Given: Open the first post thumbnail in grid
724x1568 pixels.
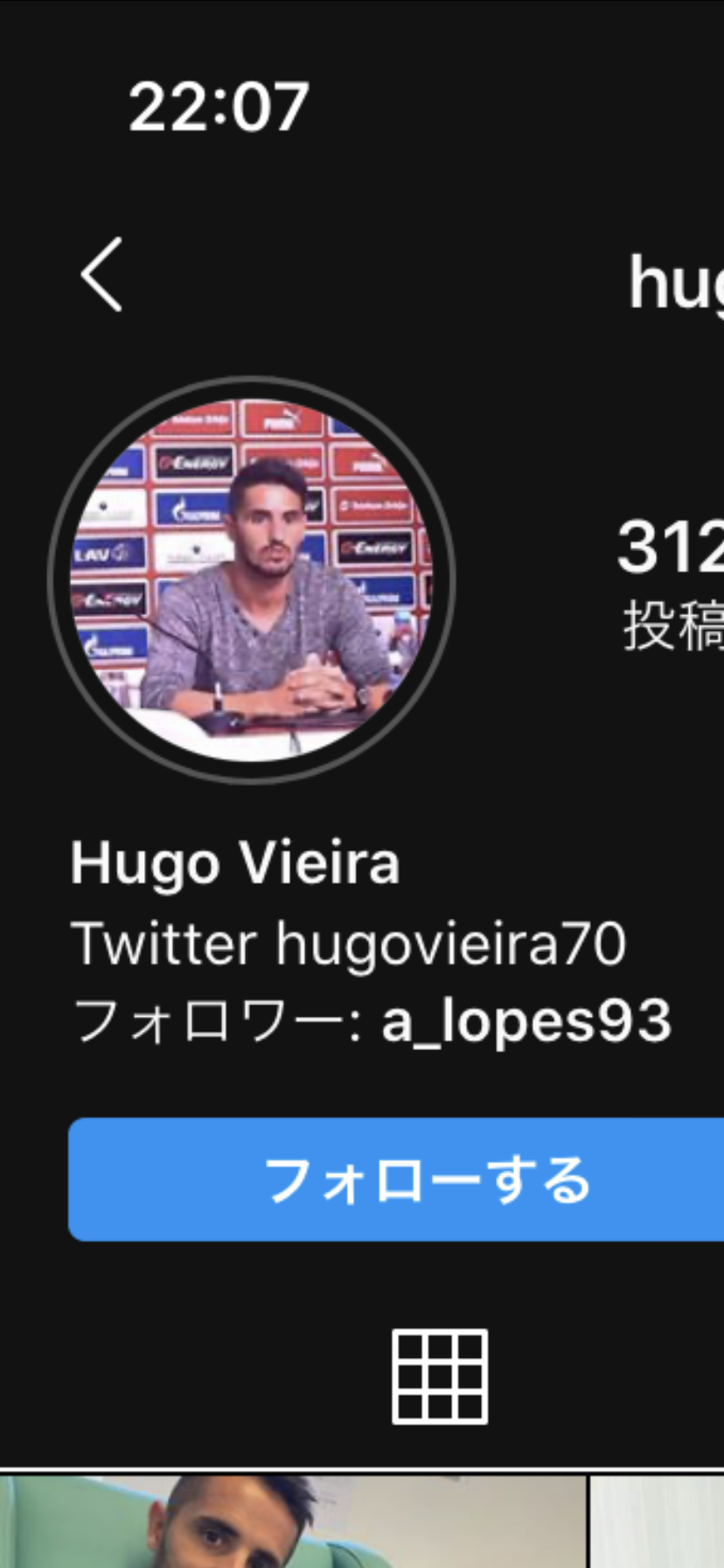Looking at the screenshot, I should tap(293, 1521).
